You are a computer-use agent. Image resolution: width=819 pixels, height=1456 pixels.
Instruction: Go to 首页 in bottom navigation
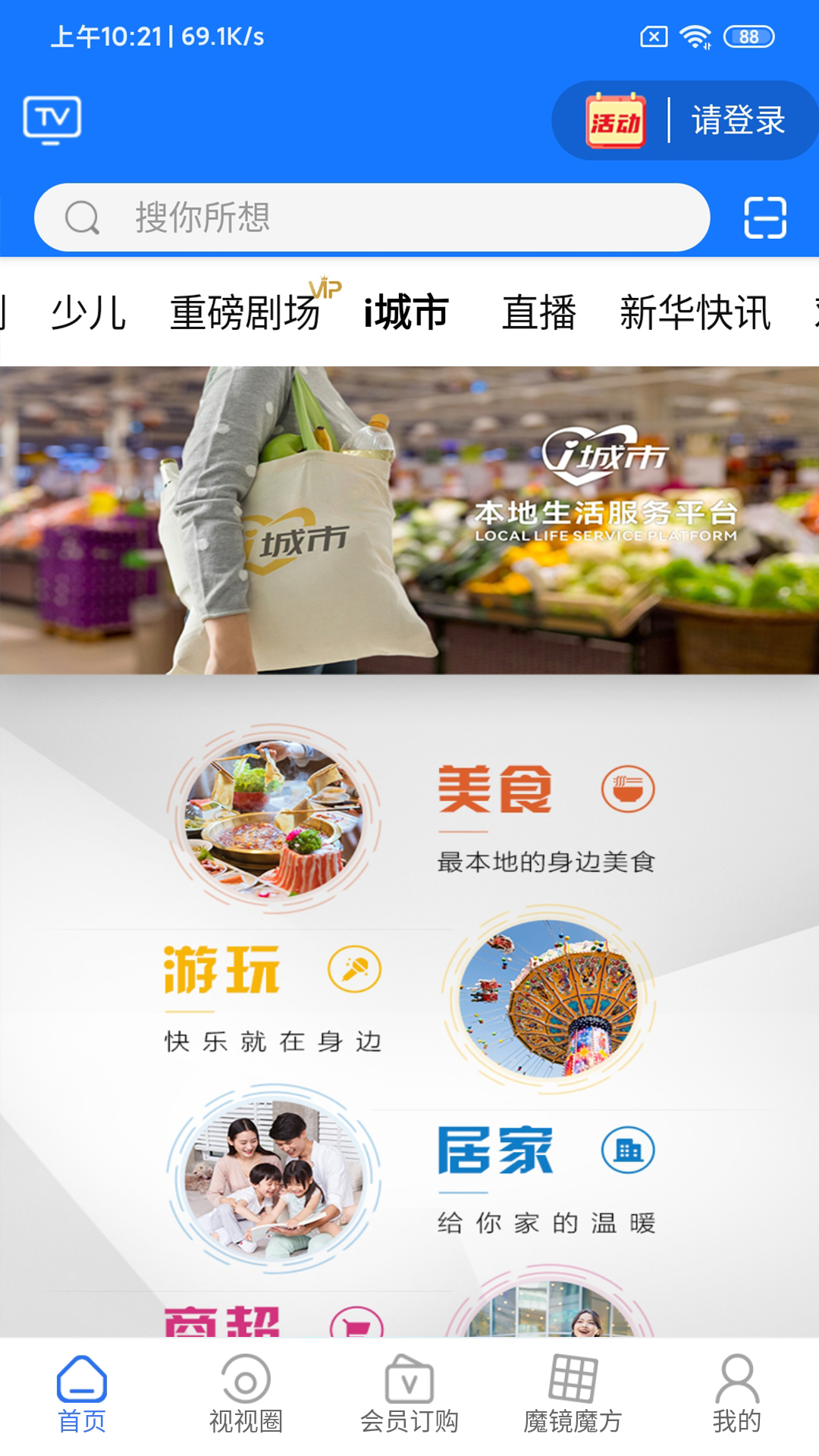point(82,1394)
